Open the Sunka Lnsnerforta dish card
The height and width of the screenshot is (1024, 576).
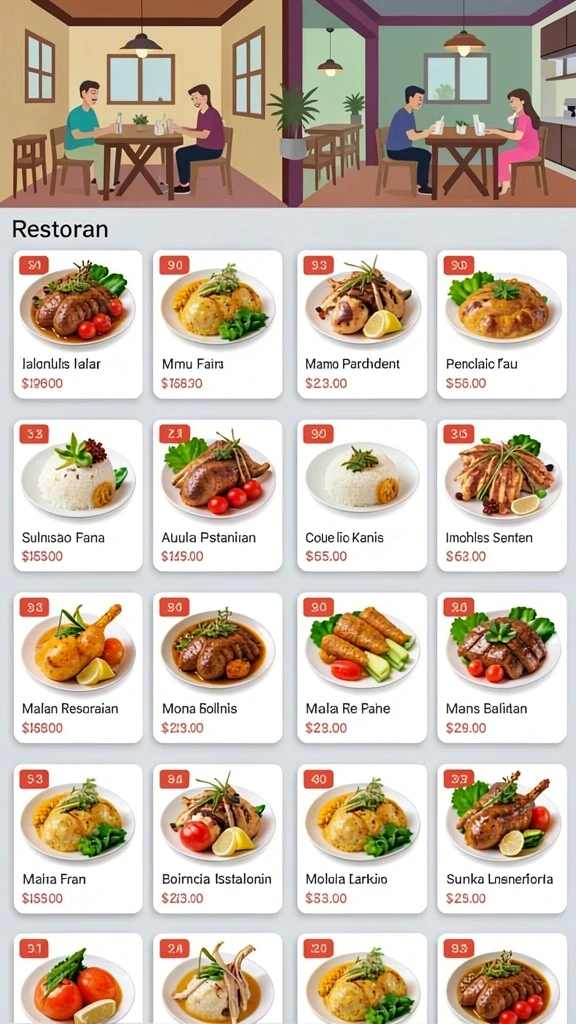502,839
